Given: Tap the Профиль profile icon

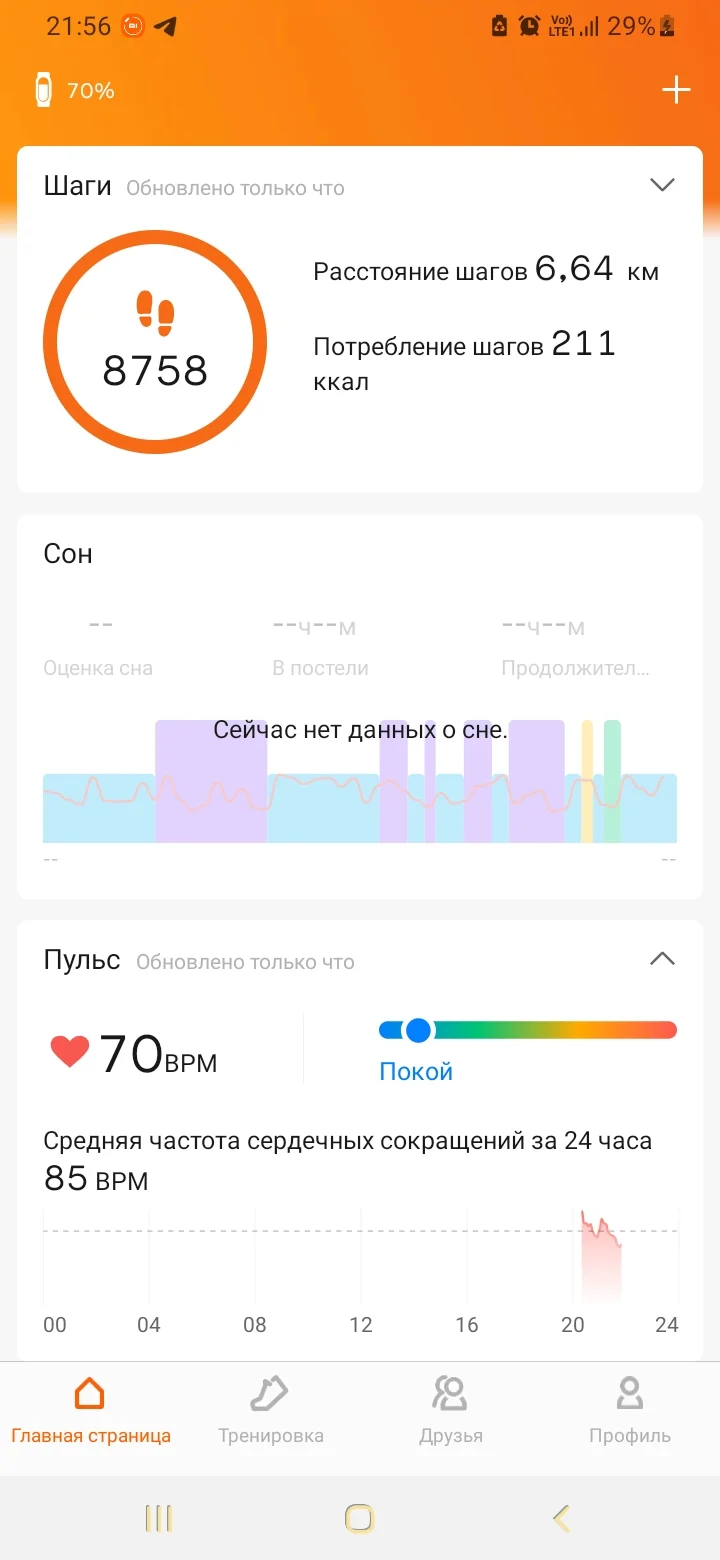Looking at the screenshot, I should tap(629, 1393).
